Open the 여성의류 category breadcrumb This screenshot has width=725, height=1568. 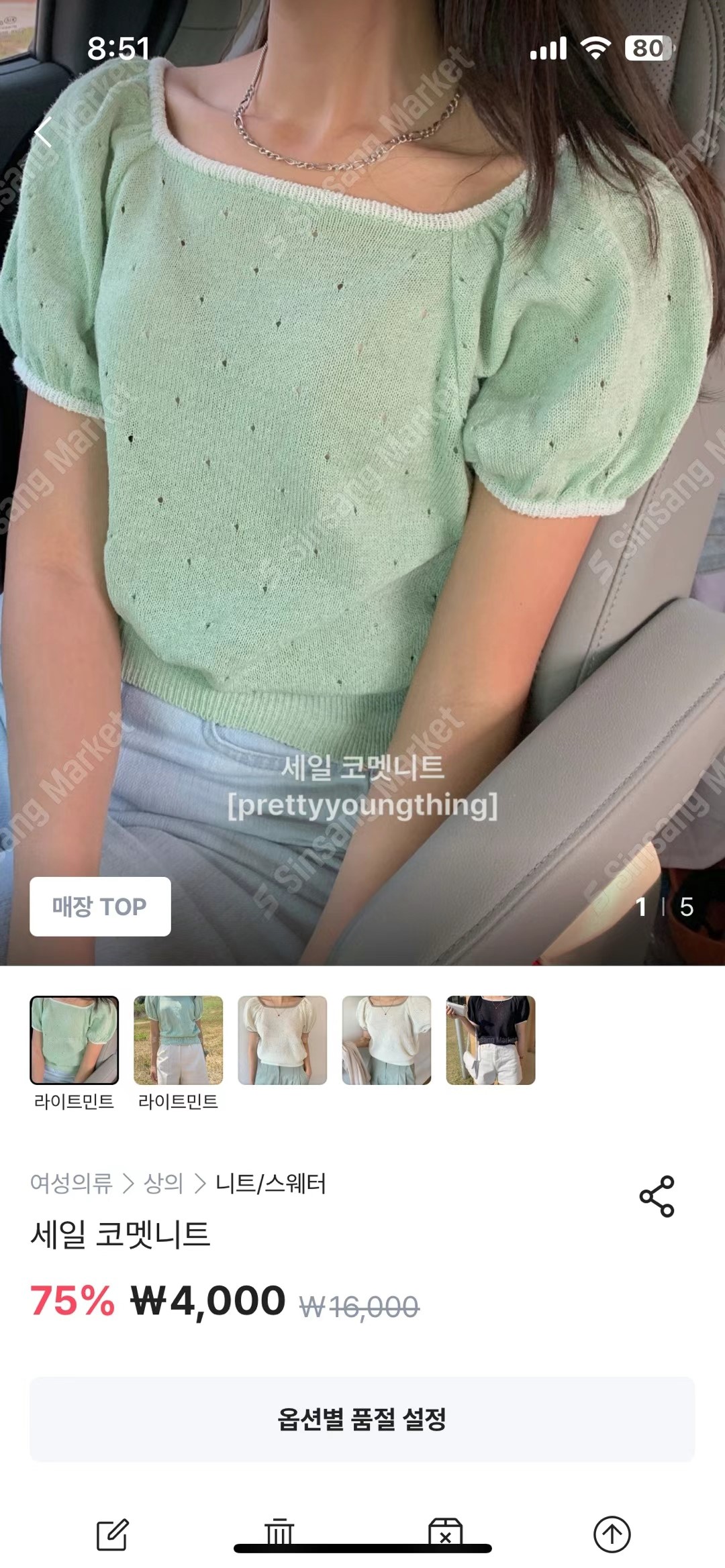(71, 1184)
